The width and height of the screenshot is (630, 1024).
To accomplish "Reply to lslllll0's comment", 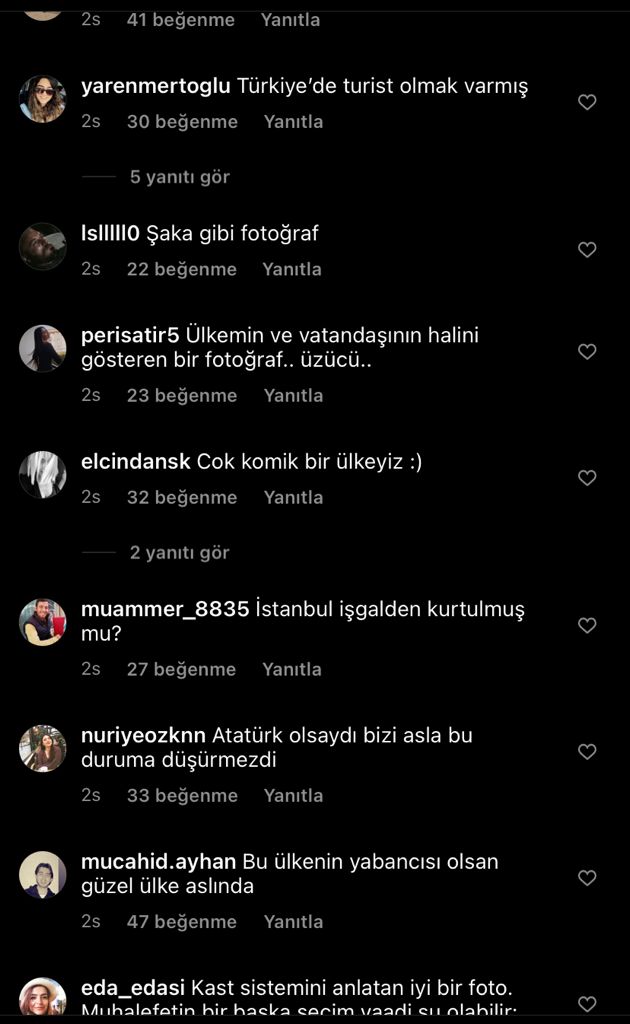I will point(292,269).
